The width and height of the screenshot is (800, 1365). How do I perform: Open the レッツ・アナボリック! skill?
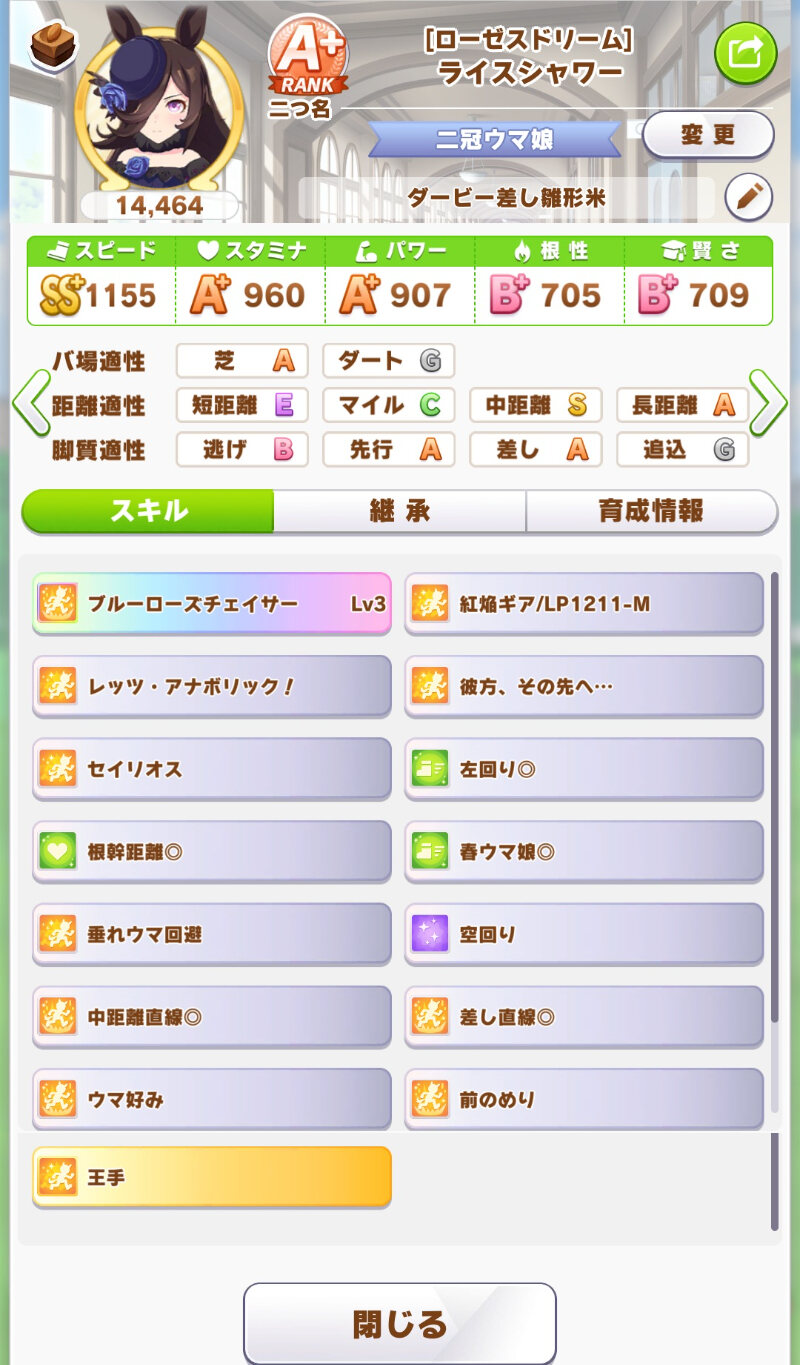212,686
